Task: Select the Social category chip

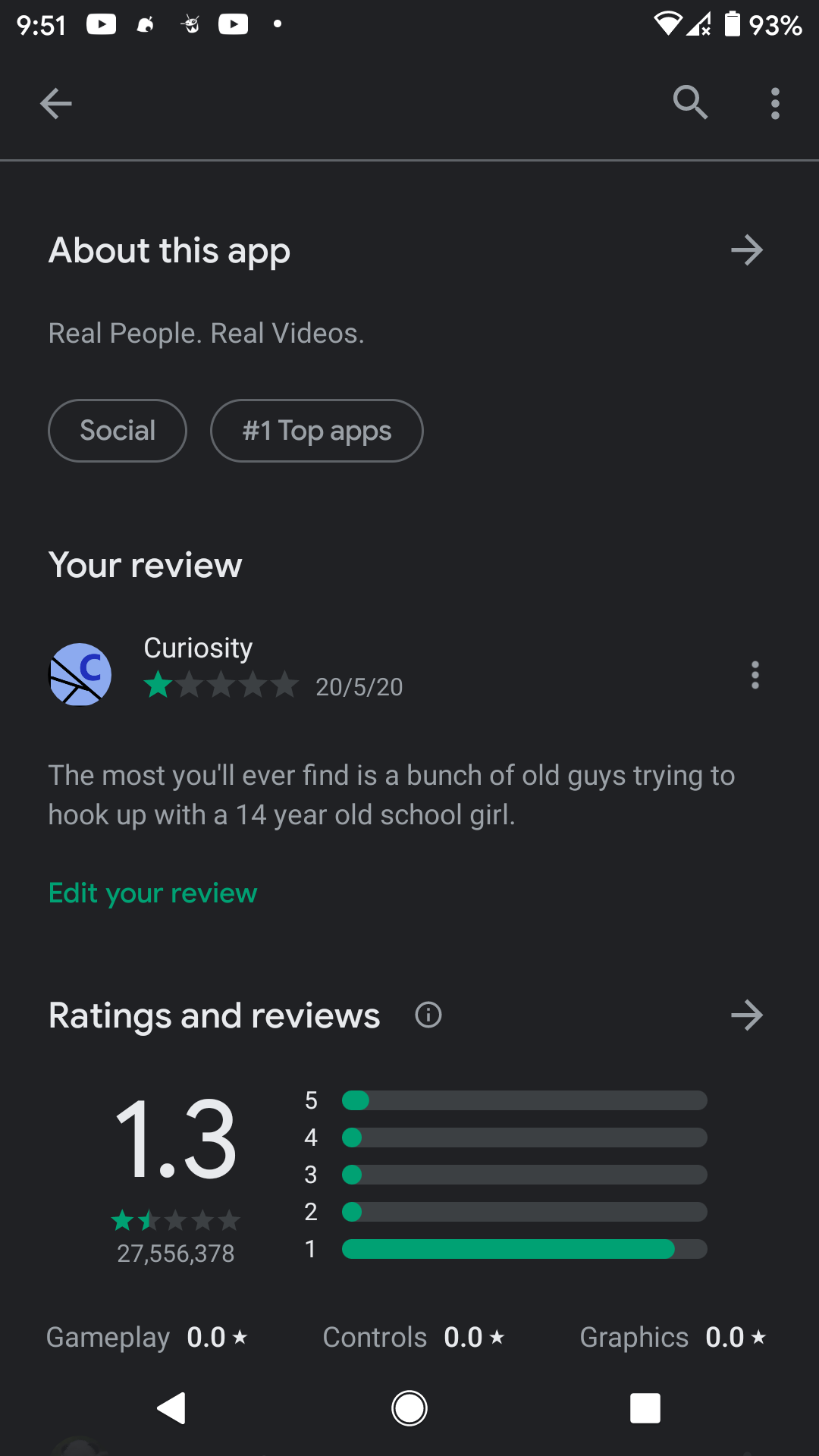Action: coord(117,430)
